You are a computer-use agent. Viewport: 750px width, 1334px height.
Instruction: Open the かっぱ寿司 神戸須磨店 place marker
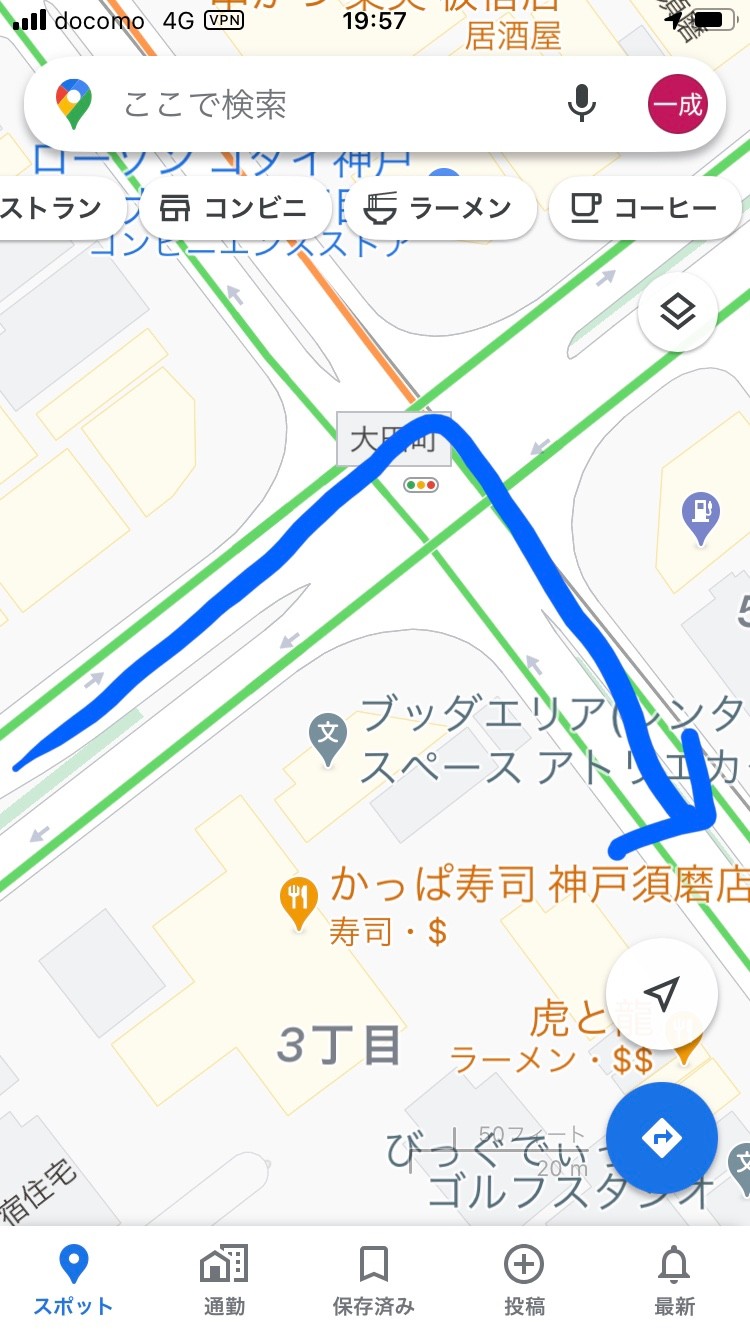(298, 903)
